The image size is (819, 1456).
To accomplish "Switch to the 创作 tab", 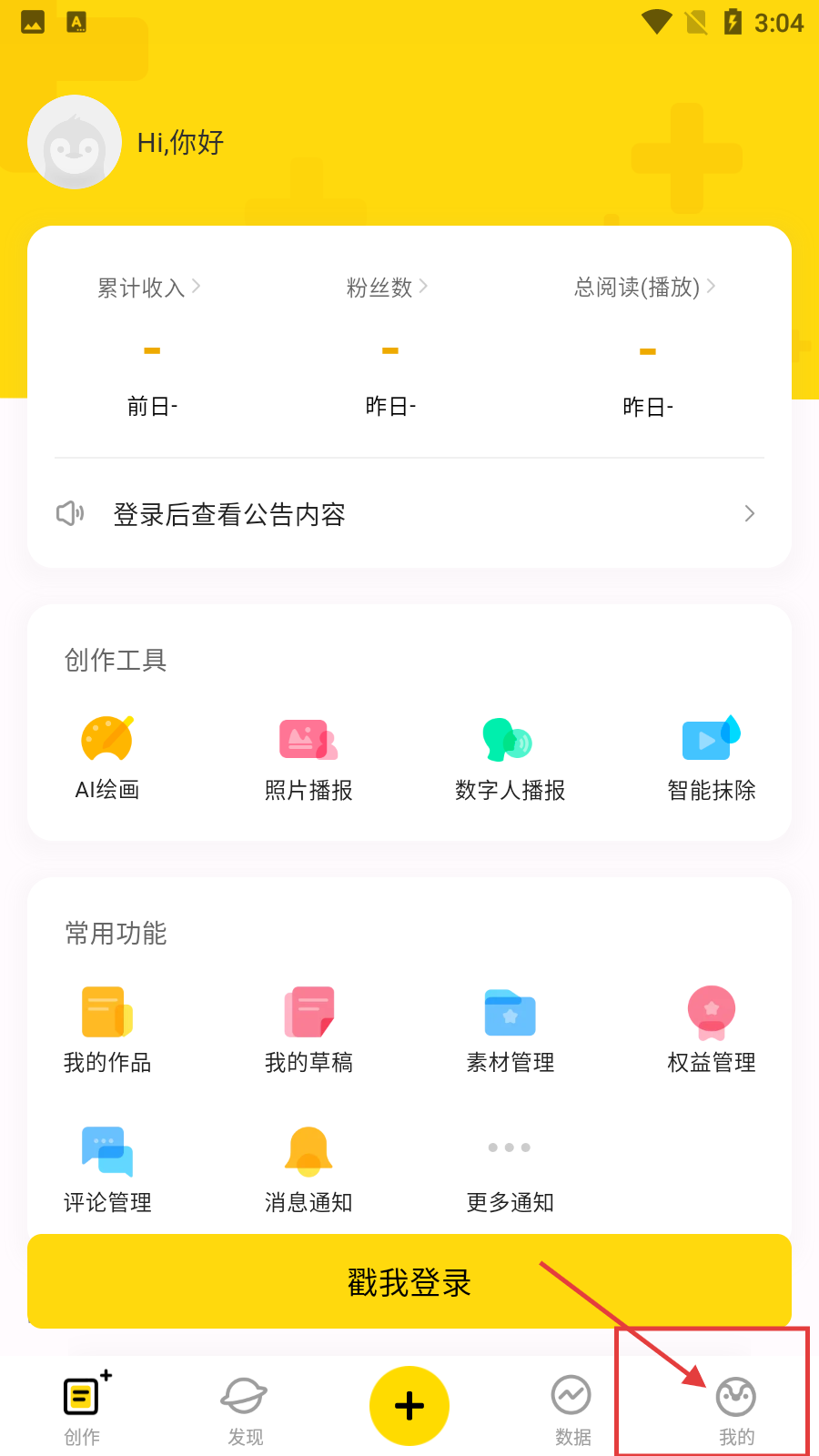I will tap(83, 1408).
